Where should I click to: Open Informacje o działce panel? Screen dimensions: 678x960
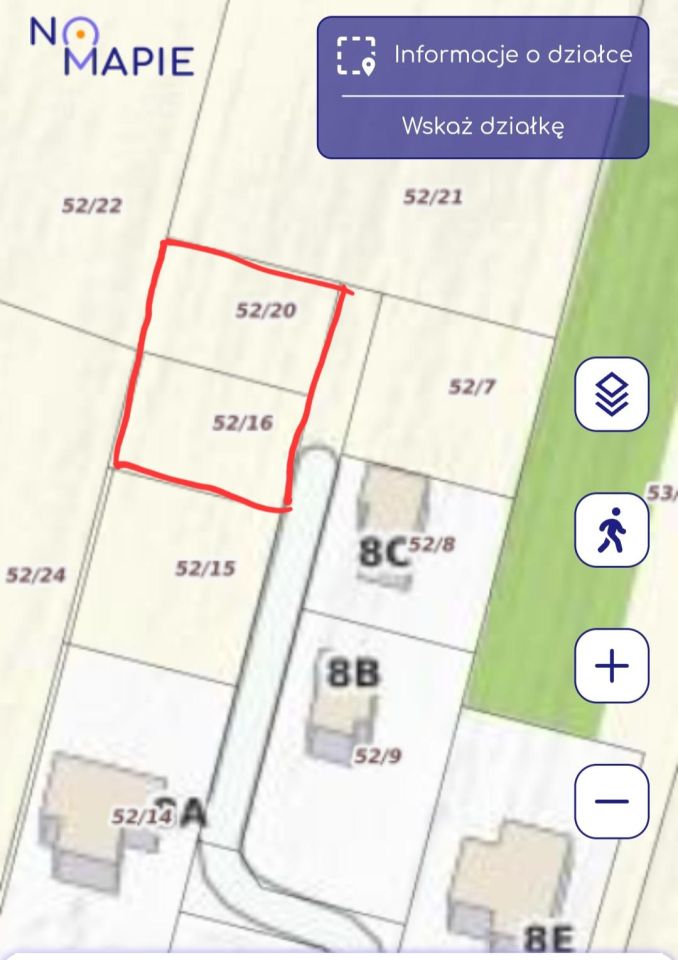[x=483, y=55]
